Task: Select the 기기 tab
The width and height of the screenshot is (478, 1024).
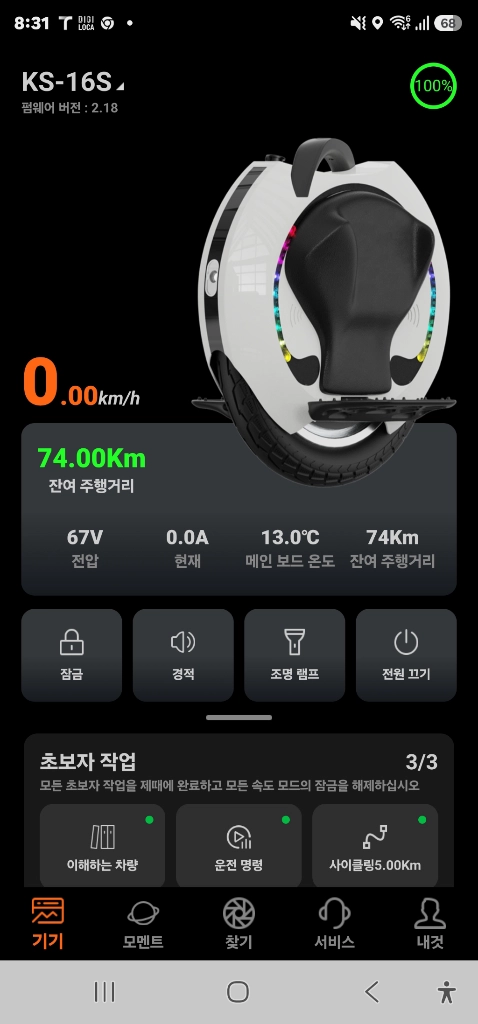Action: coord(48,924)
